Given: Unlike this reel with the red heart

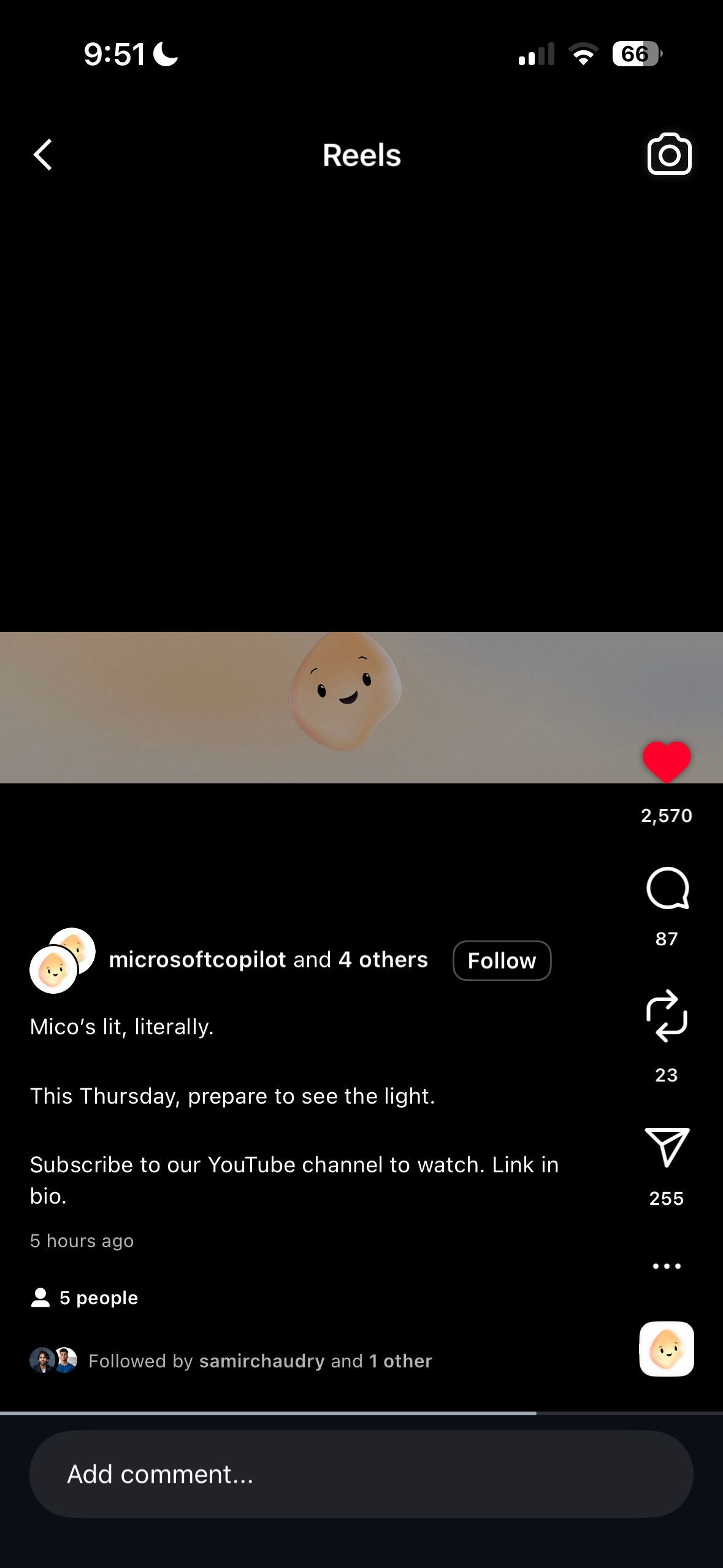Looking at the screenshot, I should (667, 761).
